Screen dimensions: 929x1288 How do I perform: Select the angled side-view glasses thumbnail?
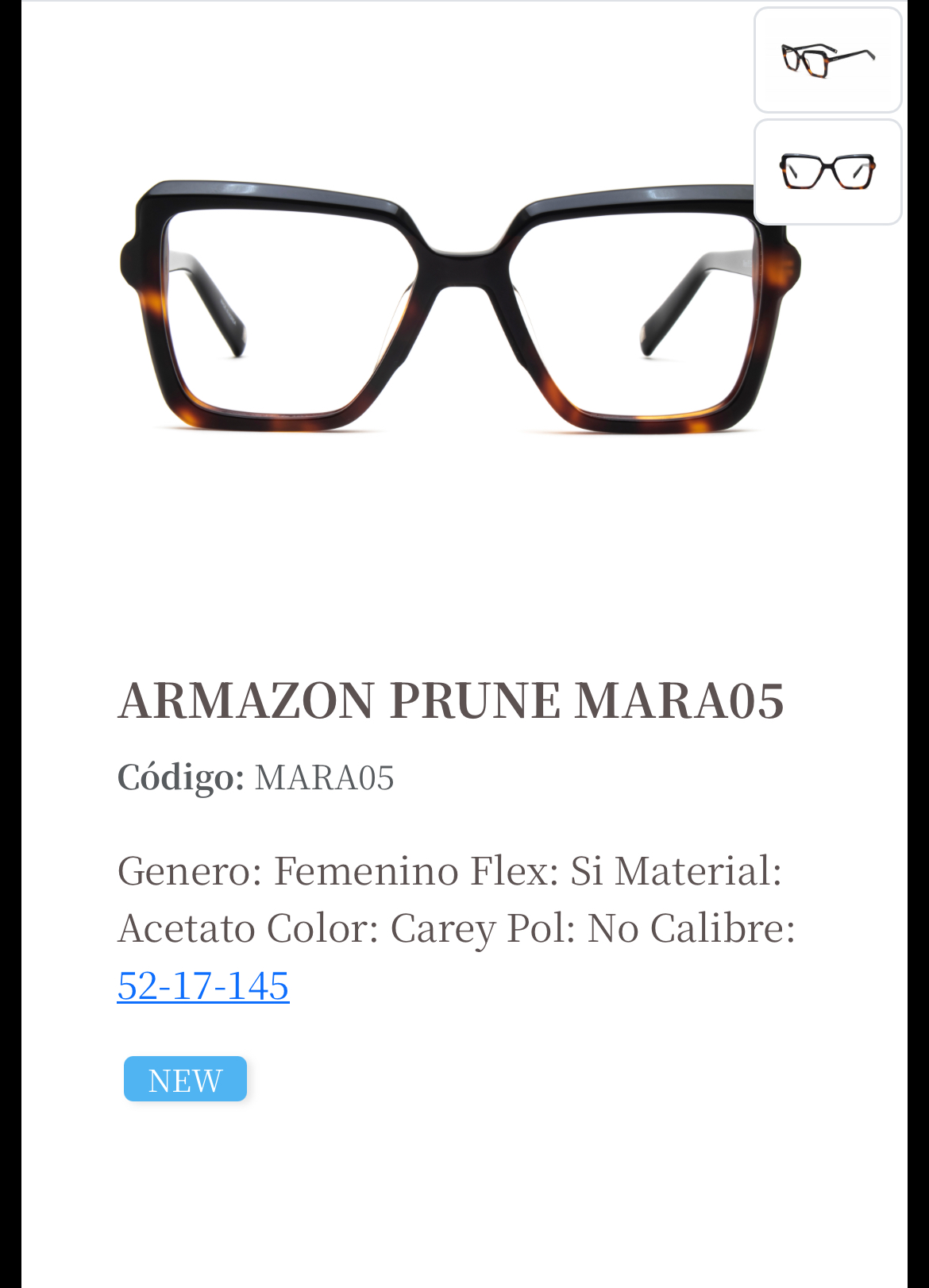coord(827,60)
